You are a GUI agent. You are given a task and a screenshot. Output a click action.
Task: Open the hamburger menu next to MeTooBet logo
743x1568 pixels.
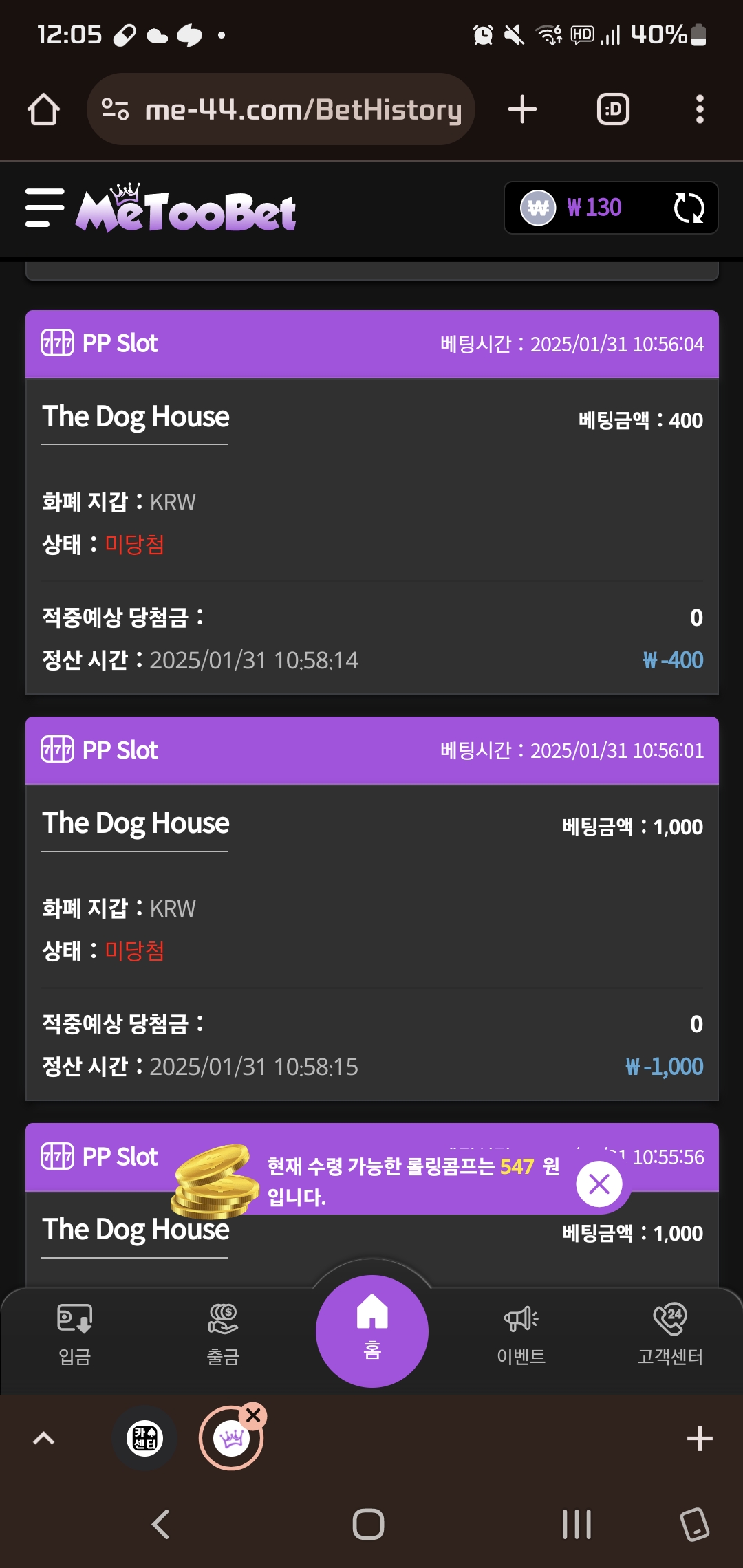(x=45, y=207)
